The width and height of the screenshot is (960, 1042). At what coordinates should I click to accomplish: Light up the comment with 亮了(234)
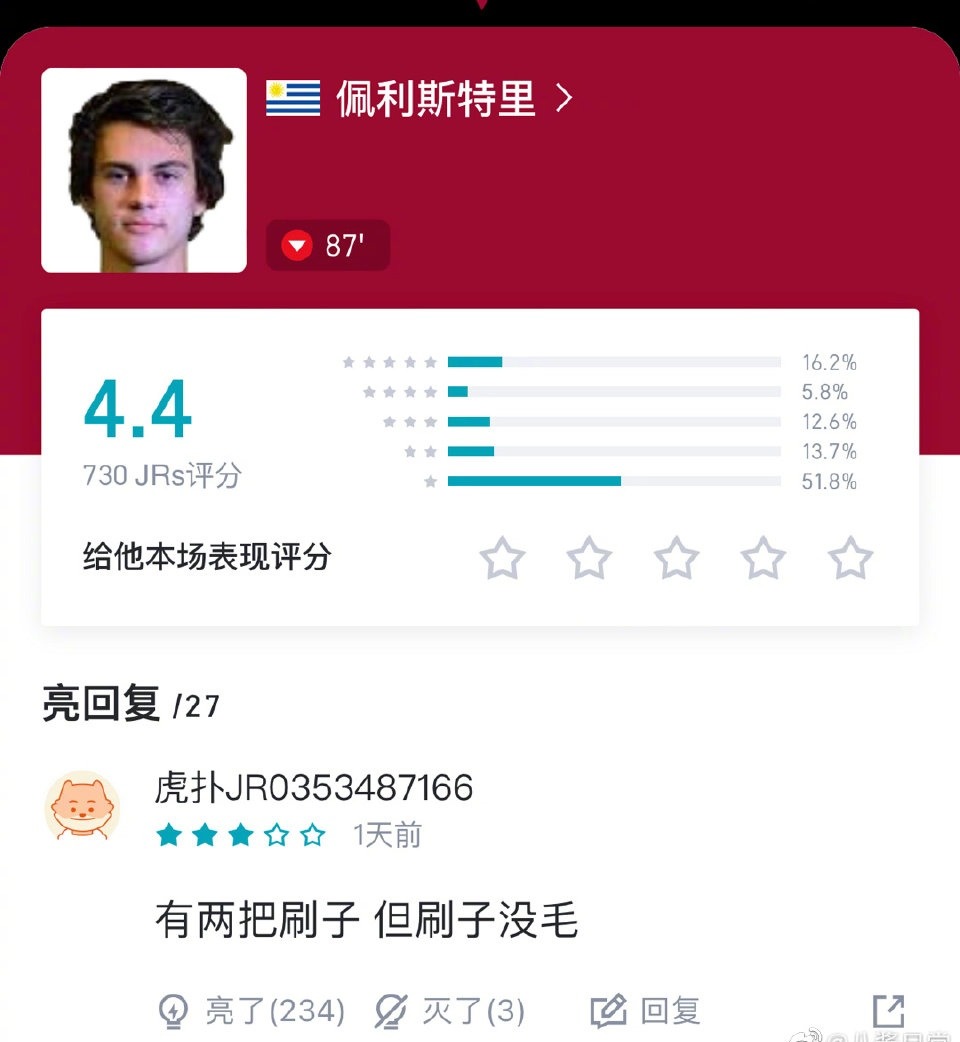252,1011
